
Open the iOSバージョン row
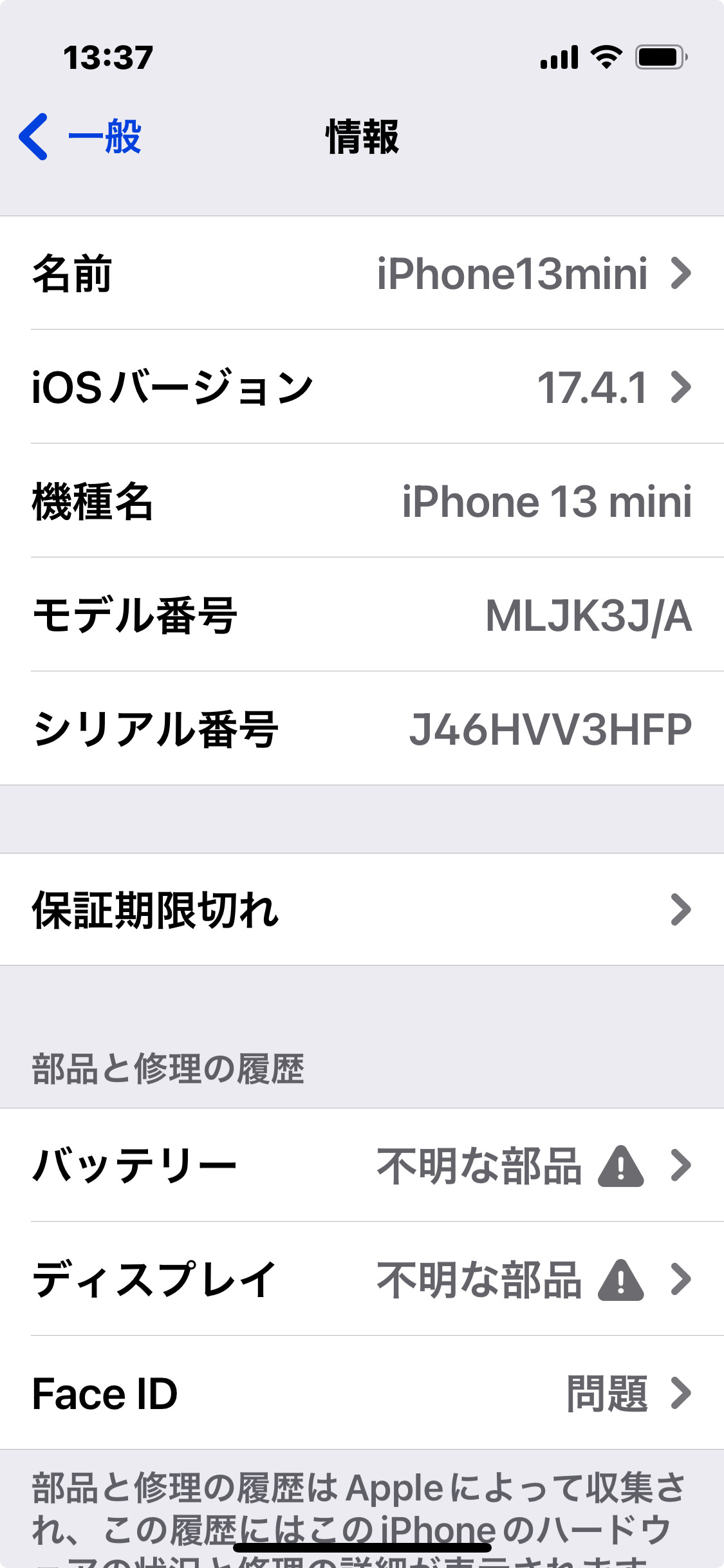coord(362,387)
